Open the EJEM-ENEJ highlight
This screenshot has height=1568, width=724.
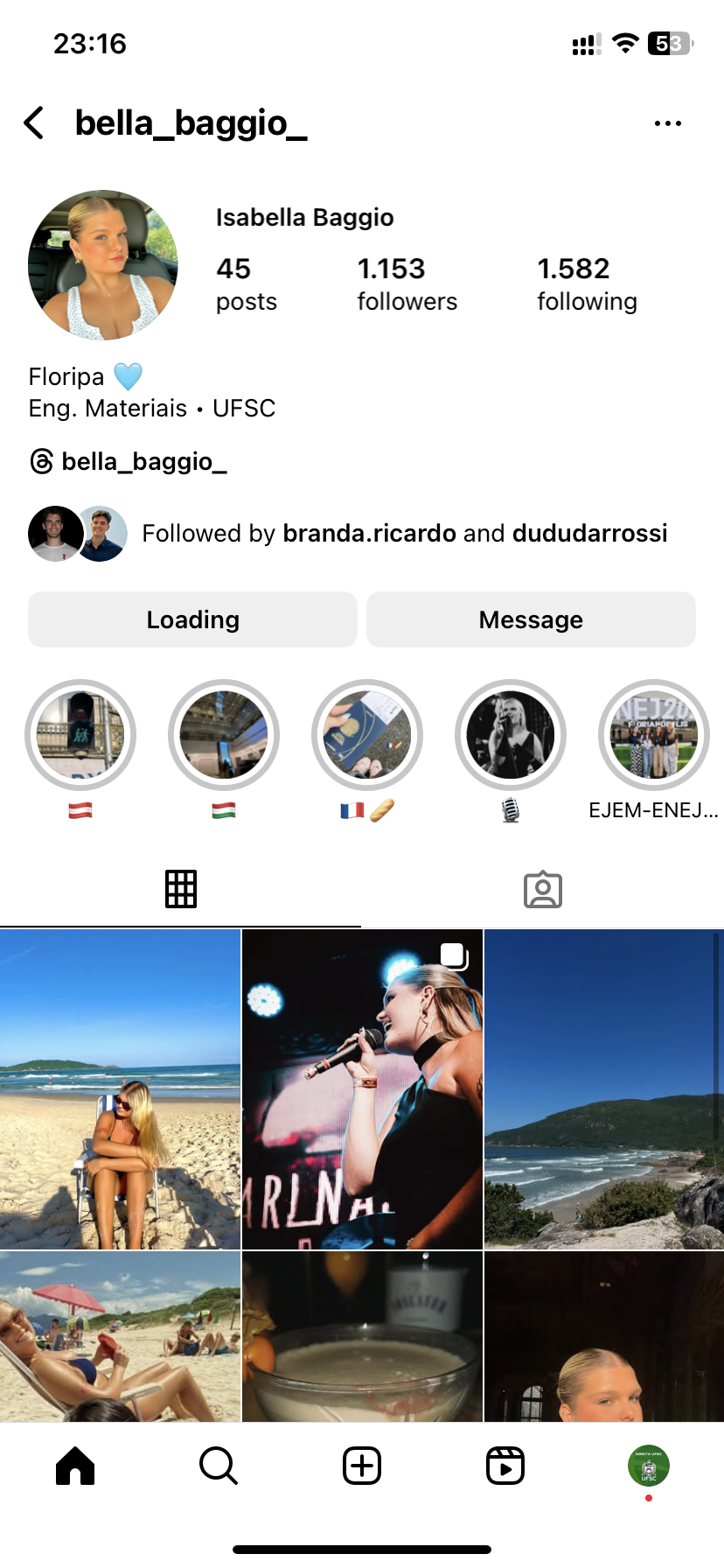click(654, 735)
